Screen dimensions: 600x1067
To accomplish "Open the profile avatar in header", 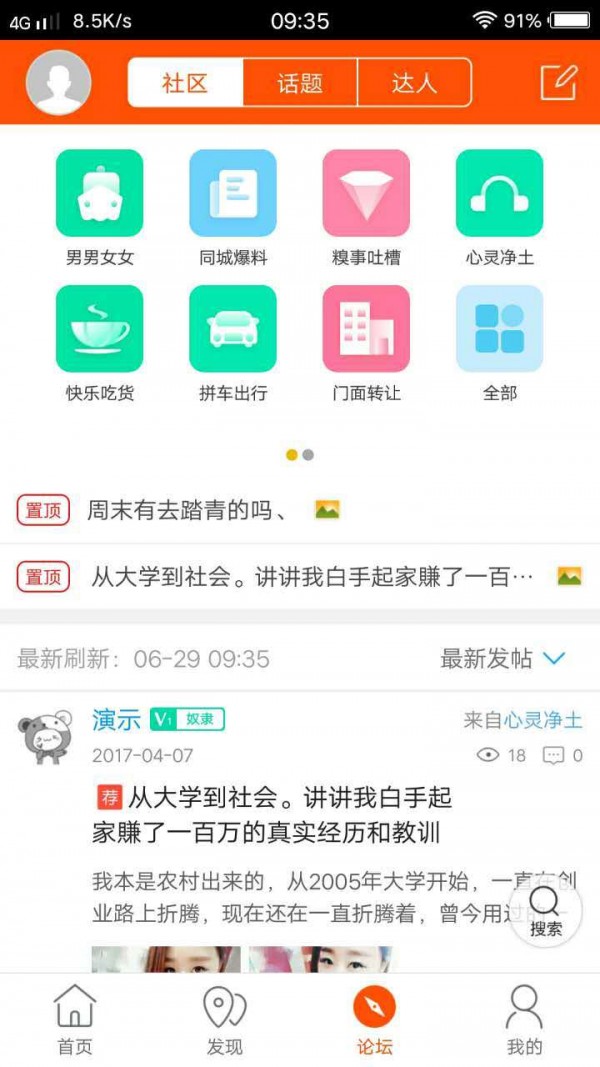I will [59, 82].
